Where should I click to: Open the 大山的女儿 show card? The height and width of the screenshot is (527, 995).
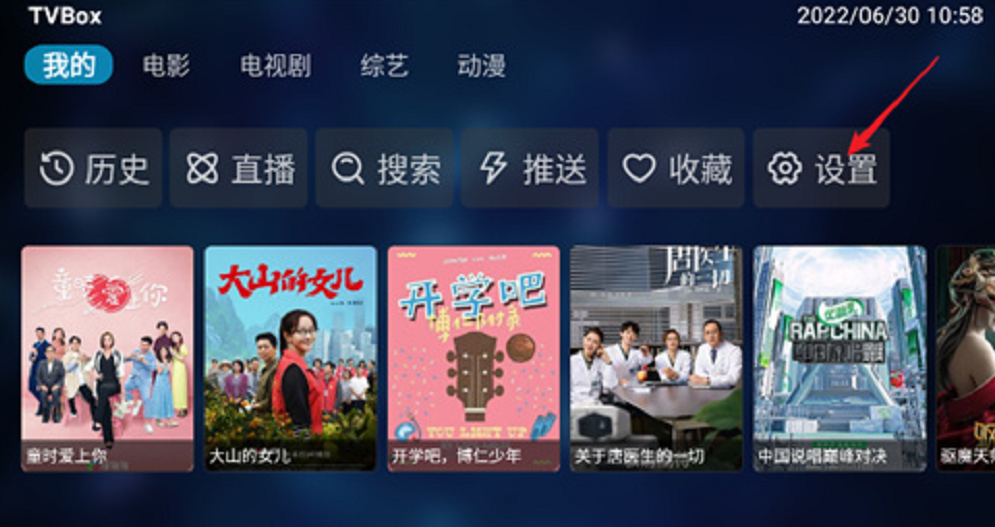[290, 358]
